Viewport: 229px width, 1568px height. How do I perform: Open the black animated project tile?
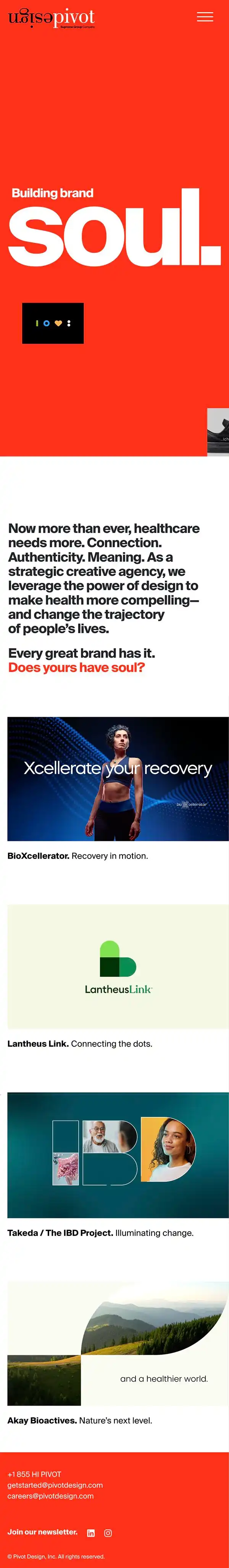[53, 323]
